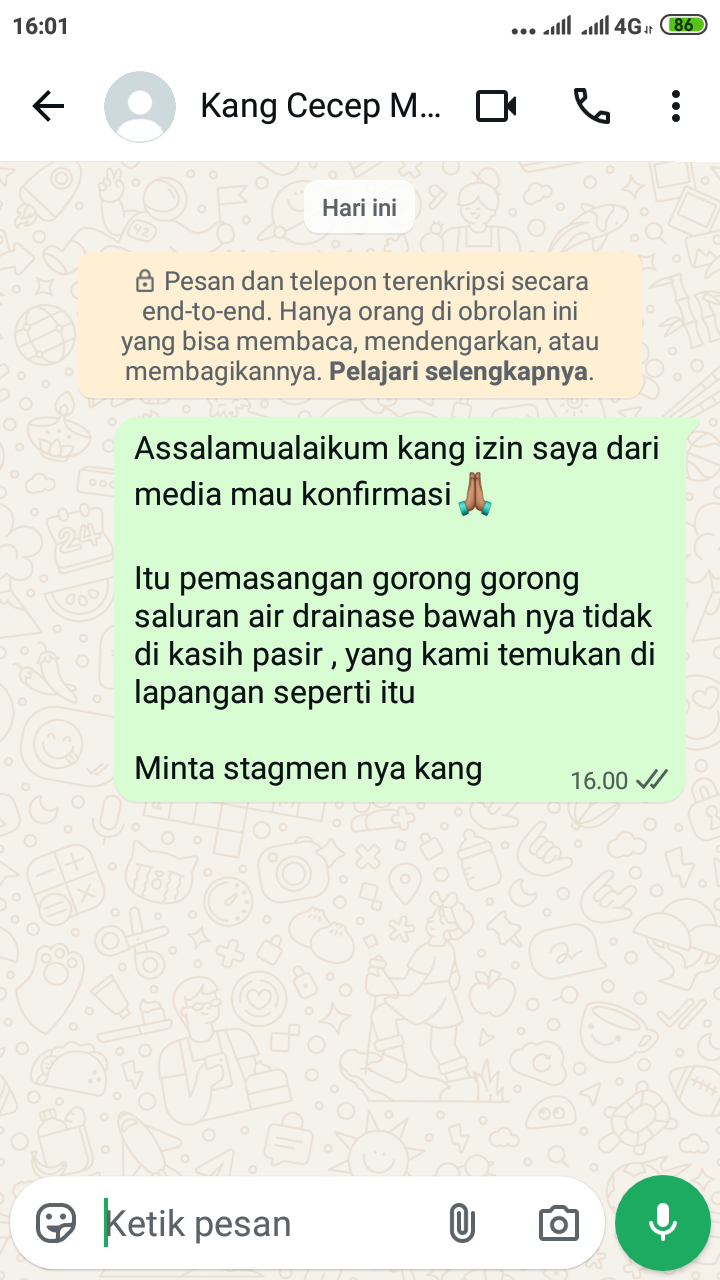This screenshot has height=1280, width=720.
Task: Tap the microphone voice message button
Action: coord(662,1222)
